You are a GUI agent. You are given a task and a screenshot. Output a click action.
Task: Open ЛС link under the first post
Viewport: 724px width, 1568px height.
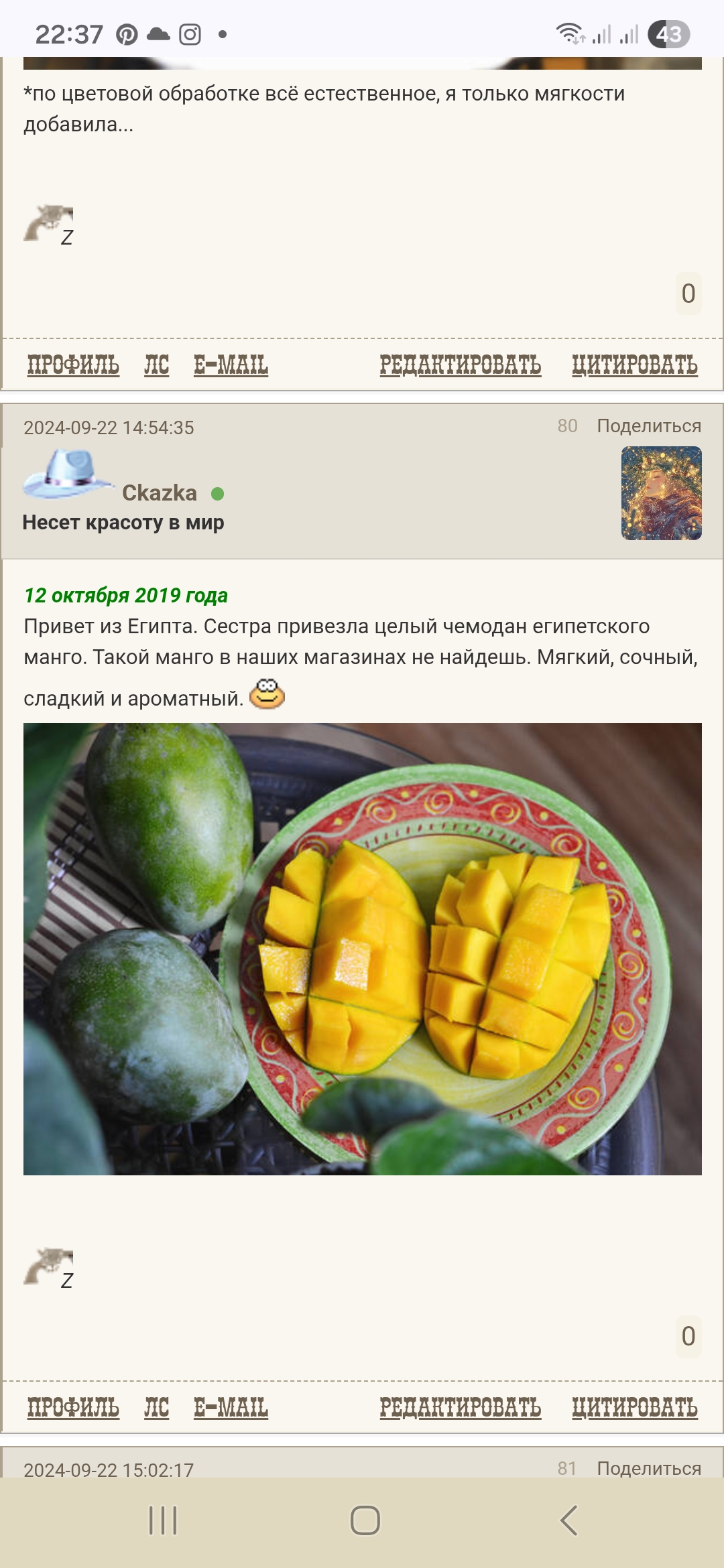156,365
